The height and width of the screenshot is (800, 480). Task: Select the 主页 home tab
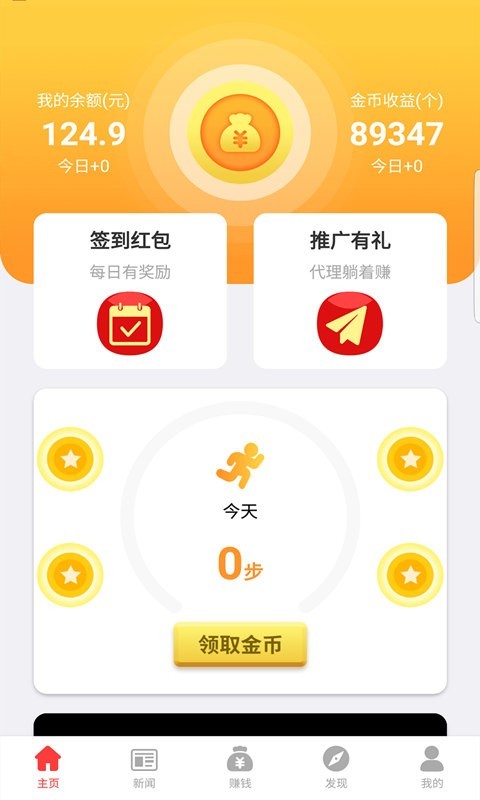coord(48,767)
